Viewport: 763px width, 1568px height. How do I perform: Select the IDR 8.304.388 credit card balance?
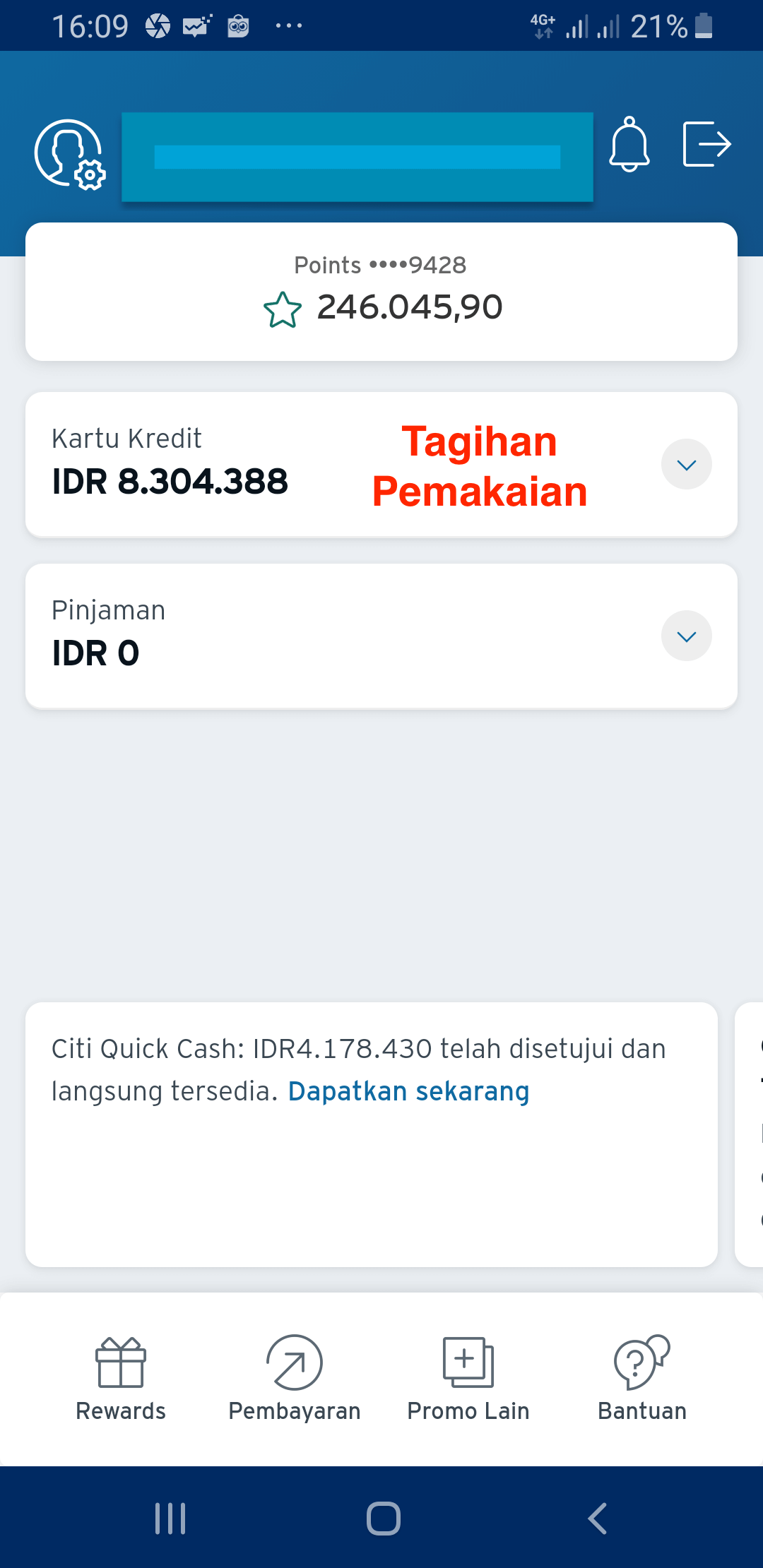click(x=170, y=482)
